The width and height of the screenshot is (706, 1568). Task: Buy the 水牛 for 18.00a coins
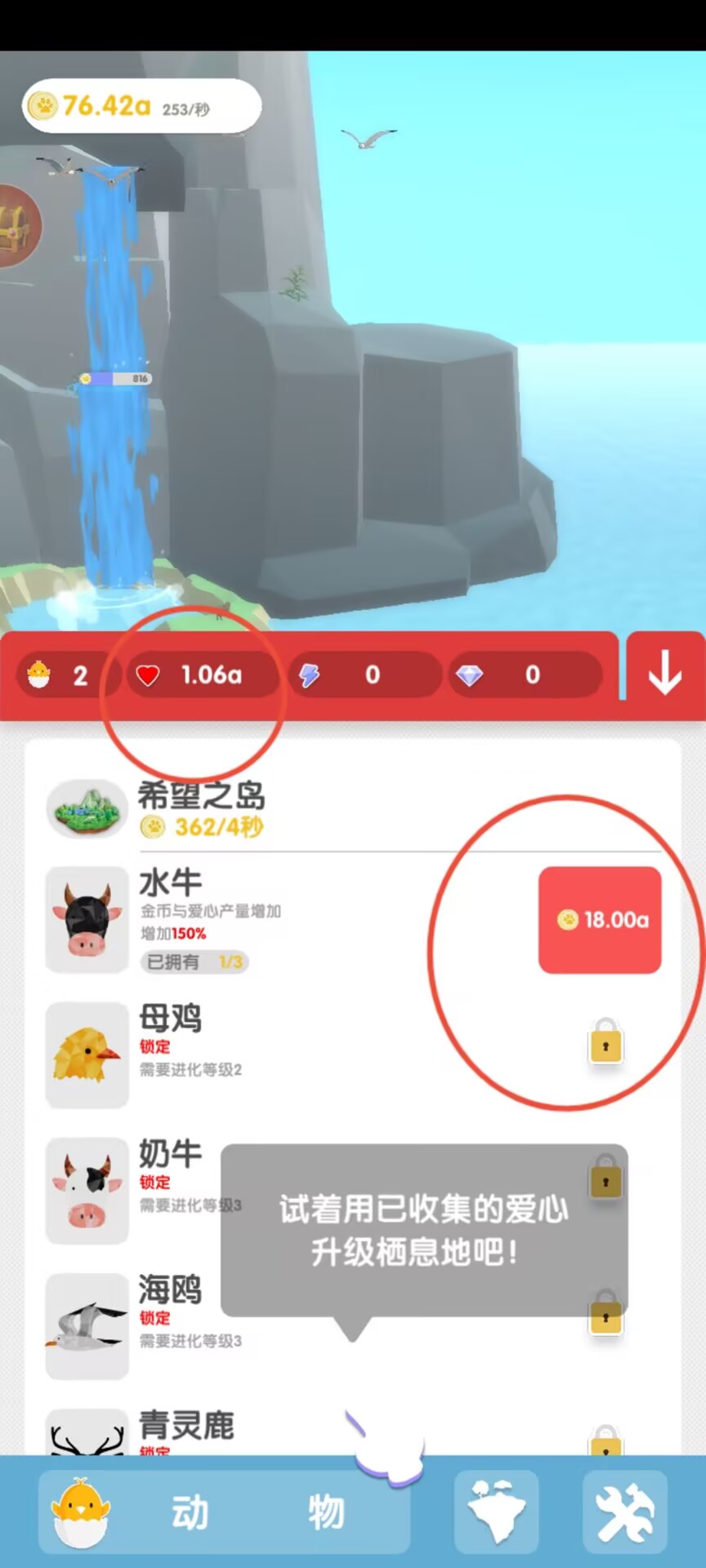pyautogui.click(x=599, y=920)
